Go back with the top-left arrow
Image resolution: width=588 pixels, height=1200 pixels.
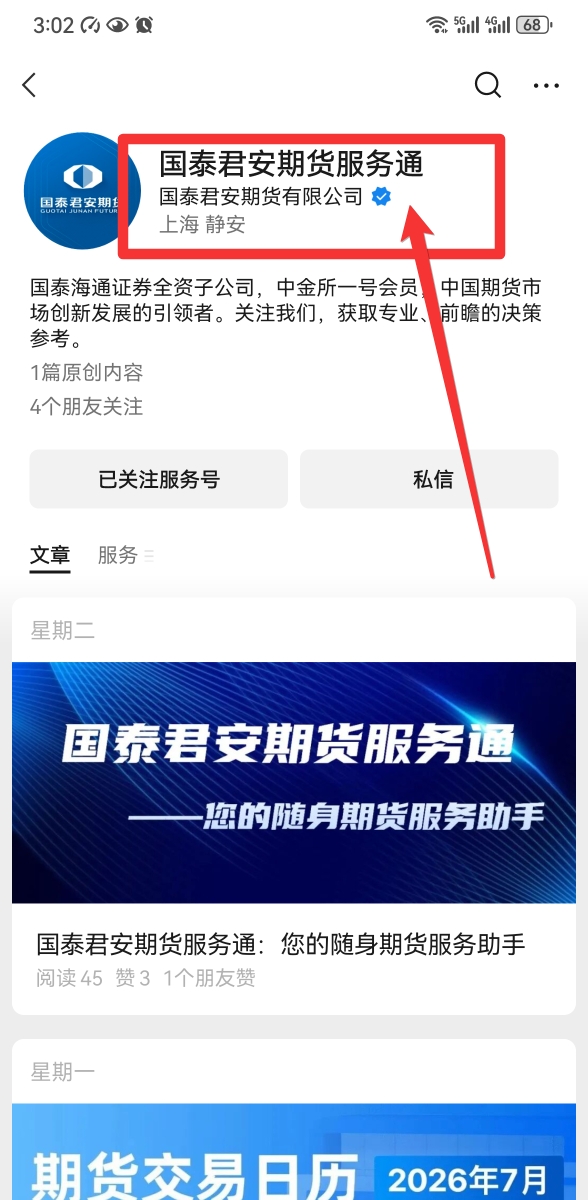tap(29, 86)
